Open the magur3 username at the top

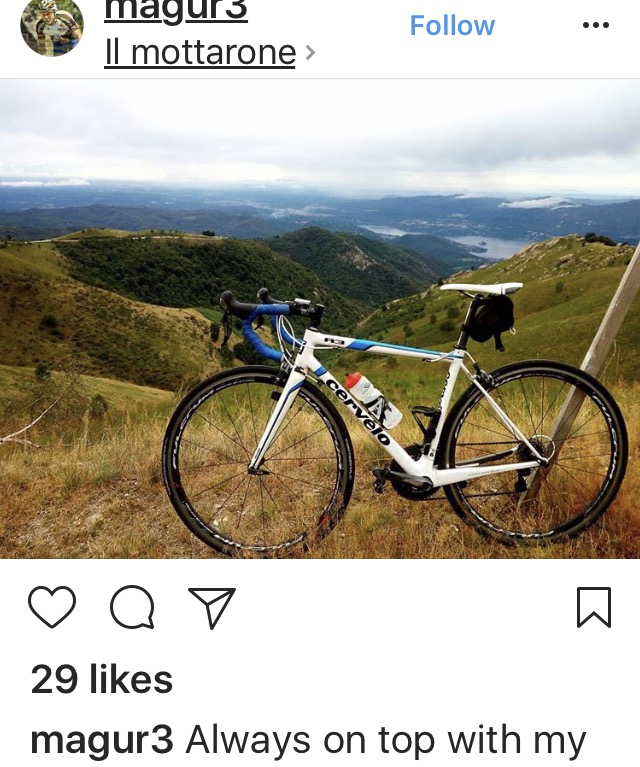click(x=176, y=10)
